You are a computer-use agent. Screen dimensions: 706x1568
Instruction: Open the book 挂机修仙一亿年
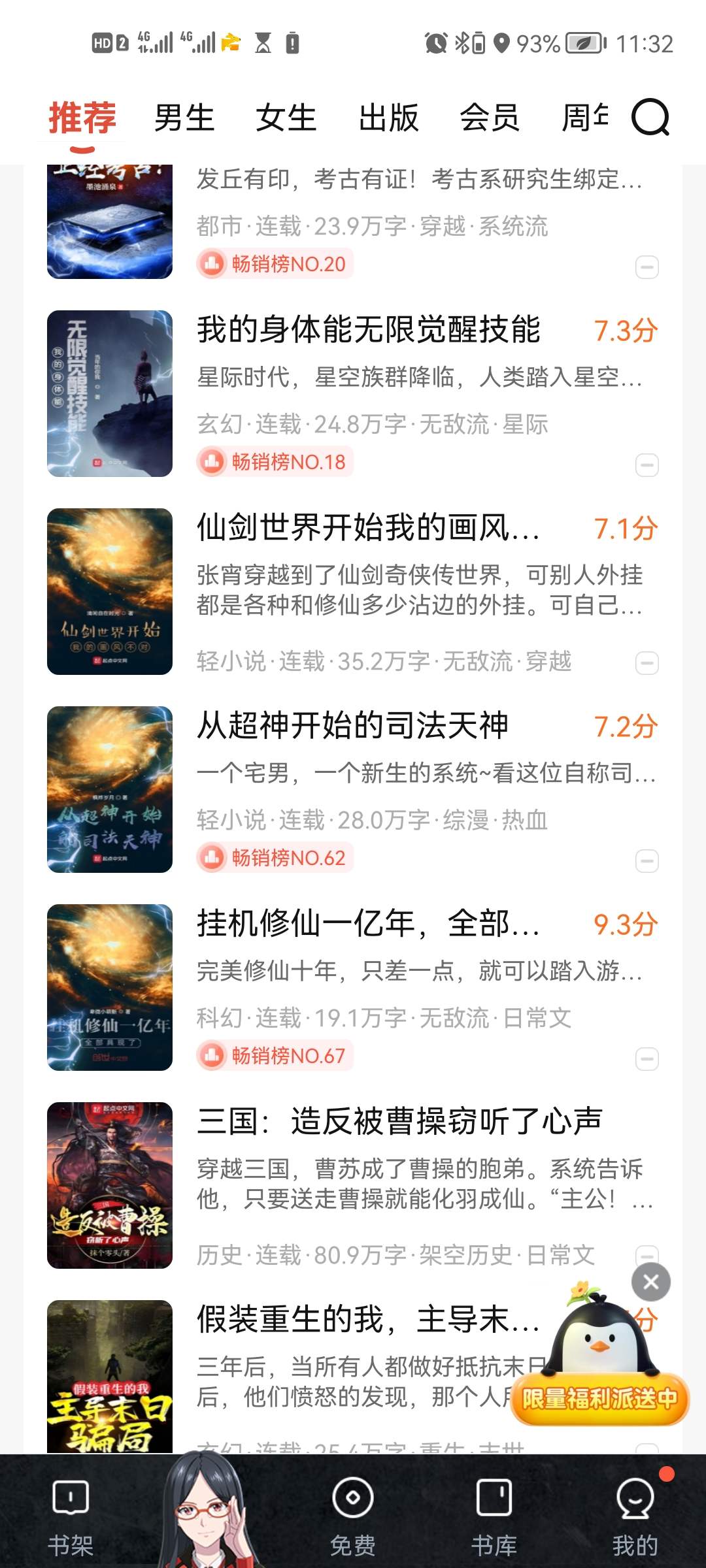pyautogui.click(x=368, y=923)
